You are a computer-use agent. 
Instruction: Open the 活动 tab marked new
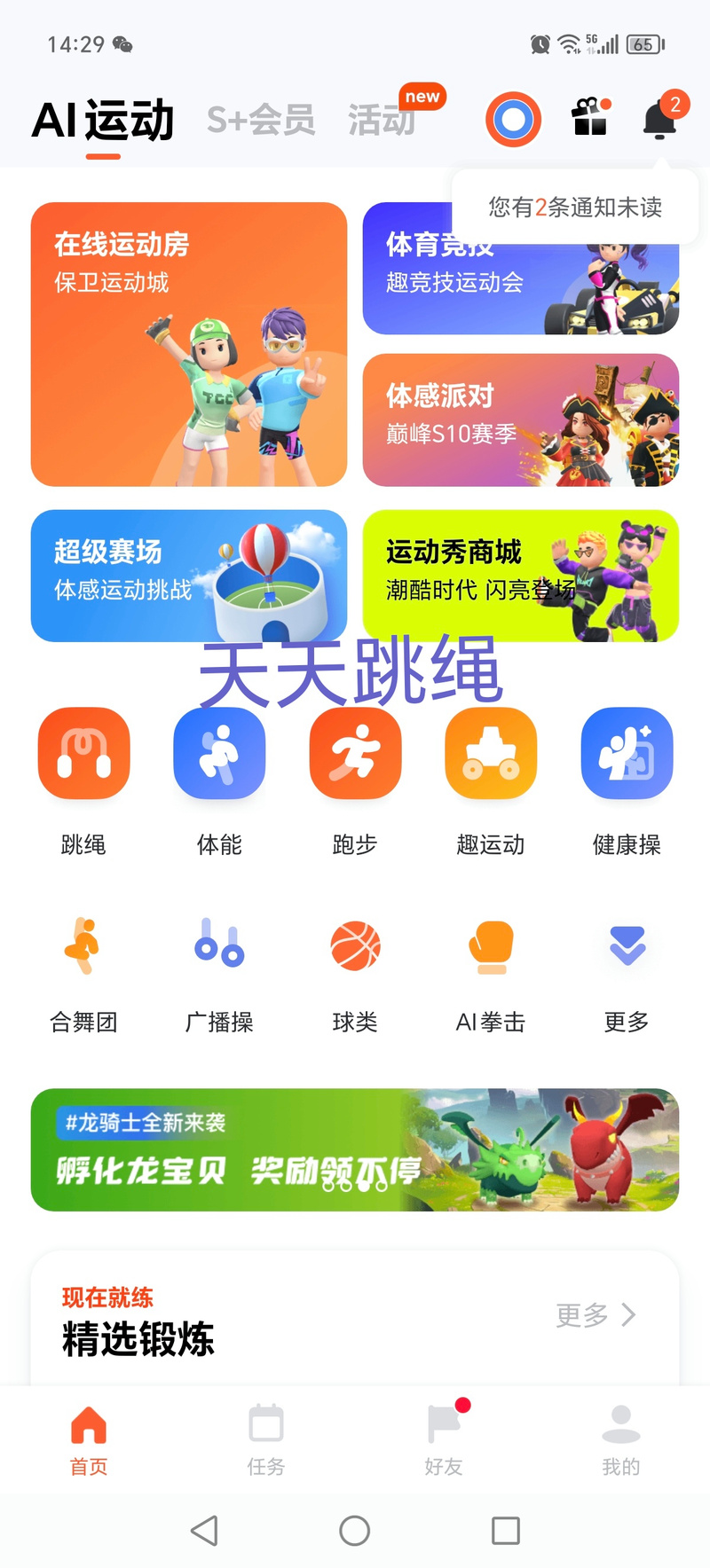coord(383,123)
